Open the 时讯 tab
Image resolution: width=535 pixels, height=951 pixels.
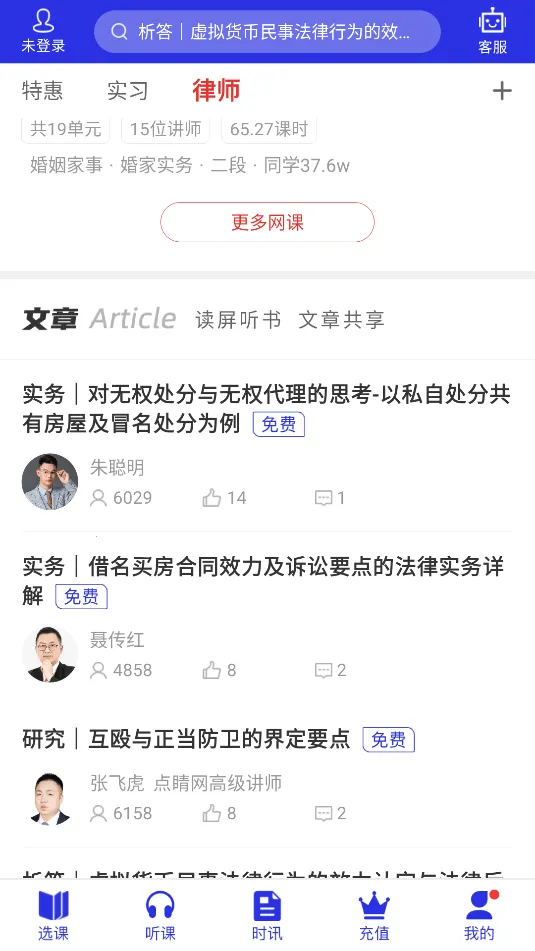click(x=268, y=916)
